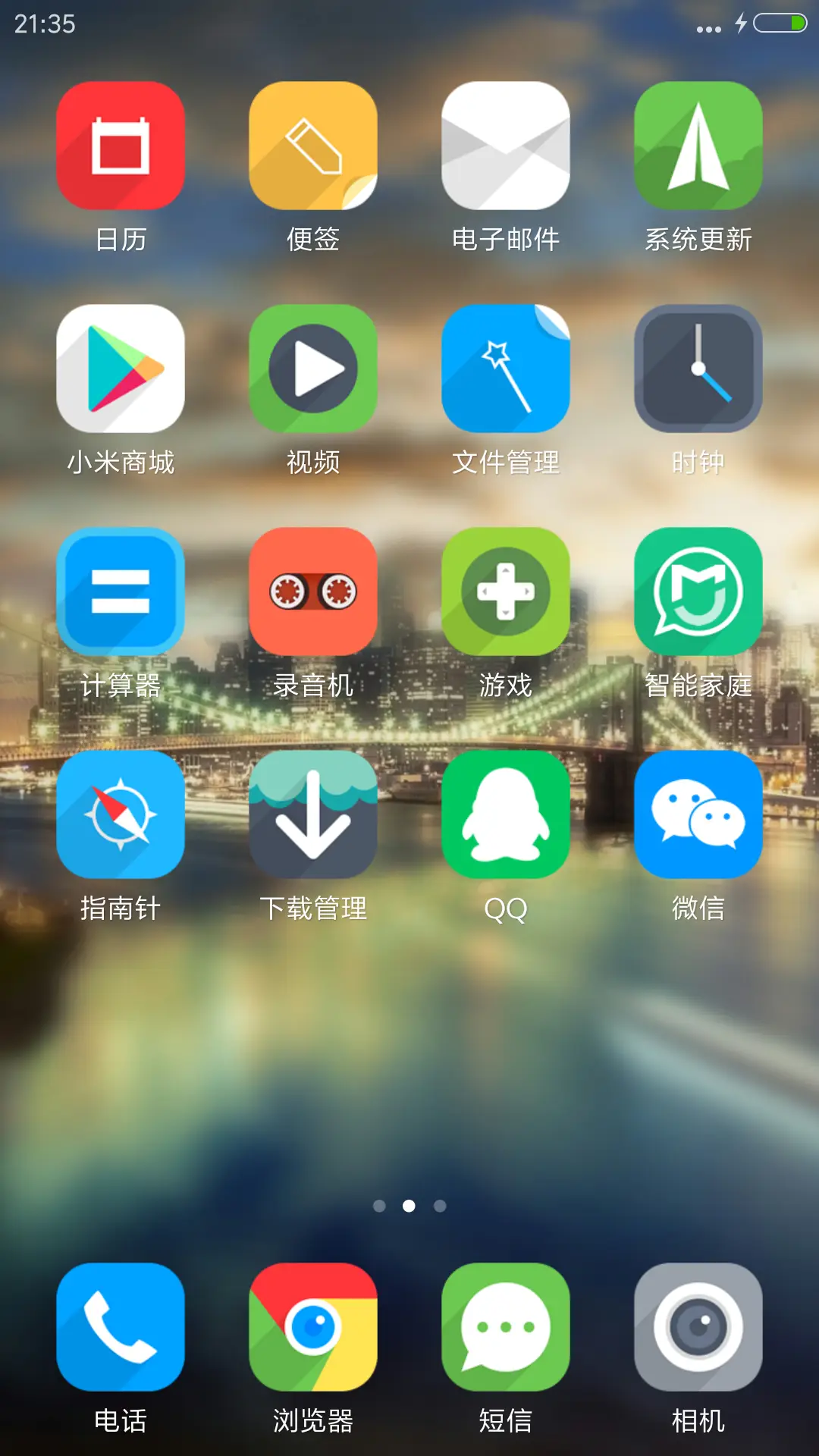Open 微信 WeChat
Viewport: 819px width, 1456px height.
[x=698, y=815]
